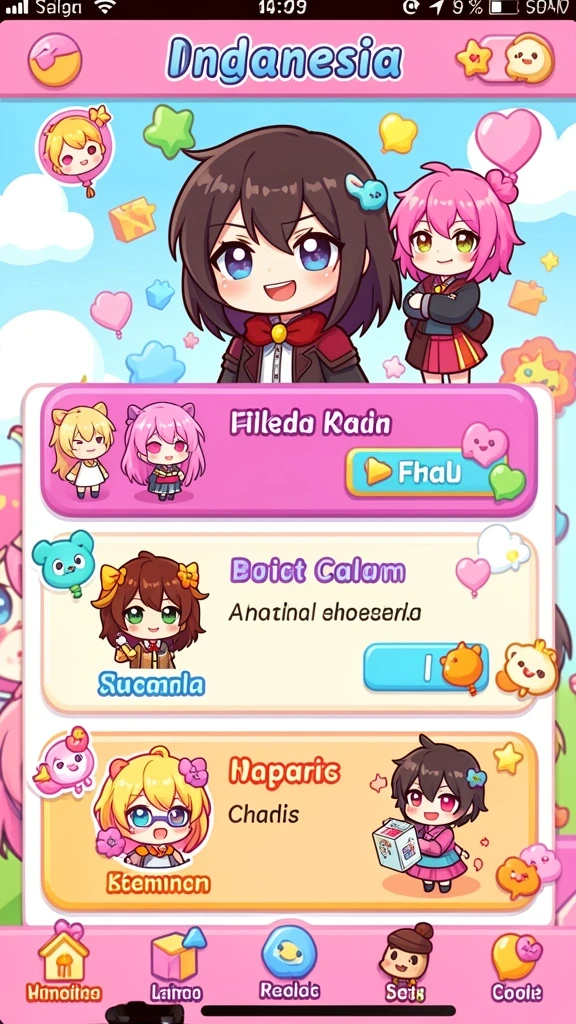Viewport: 576px width, 1024px height.
Task: Open the Naparic card
Action: pos(289,822)
